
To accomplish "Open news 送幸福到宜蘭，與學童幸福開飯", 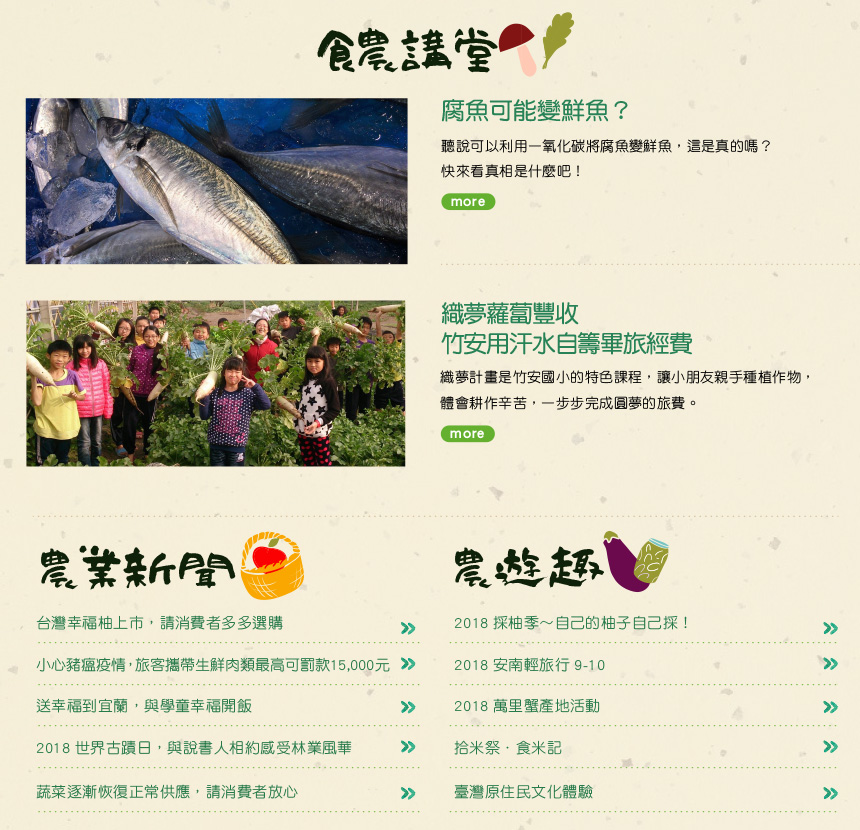I will pos(144,706).
